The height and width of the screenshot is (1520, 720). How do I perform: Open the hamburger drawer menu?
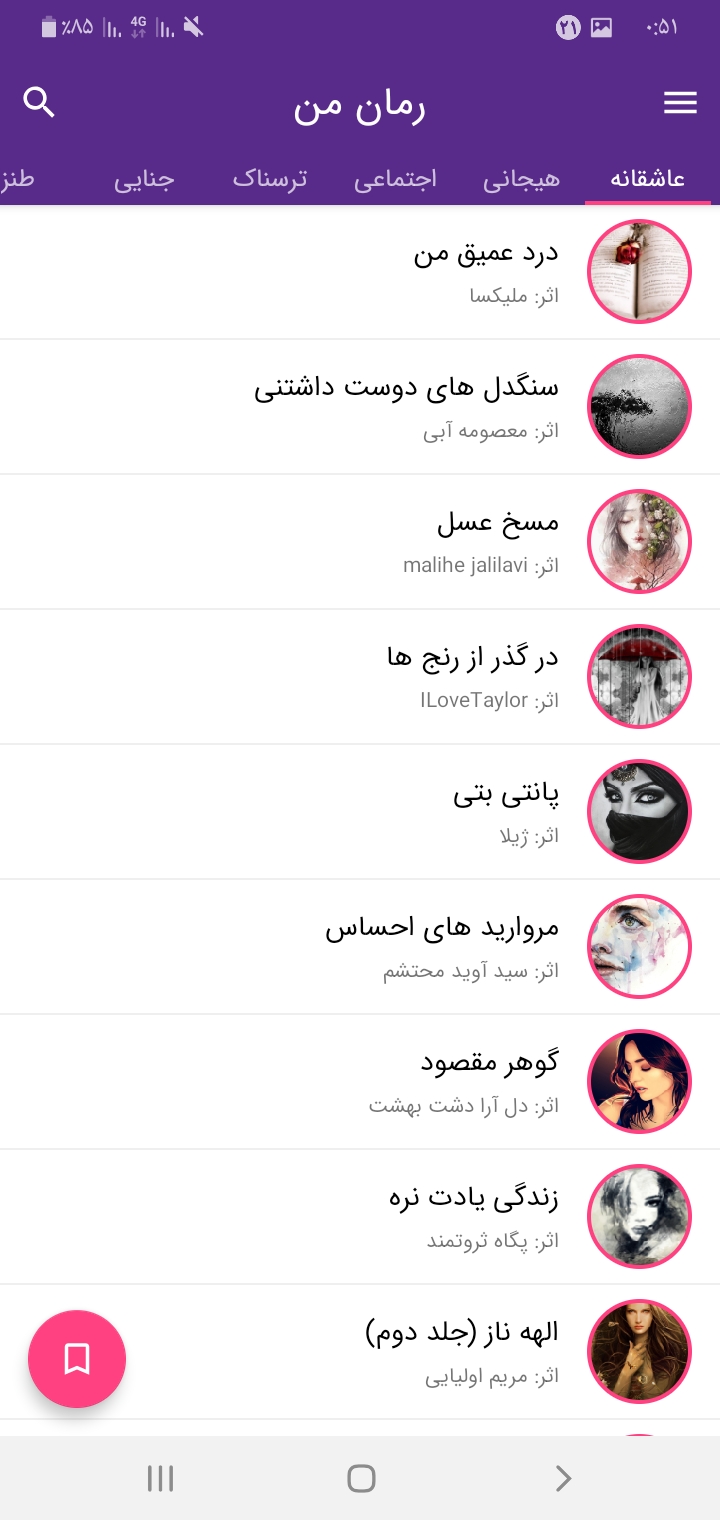click(680, 103)
